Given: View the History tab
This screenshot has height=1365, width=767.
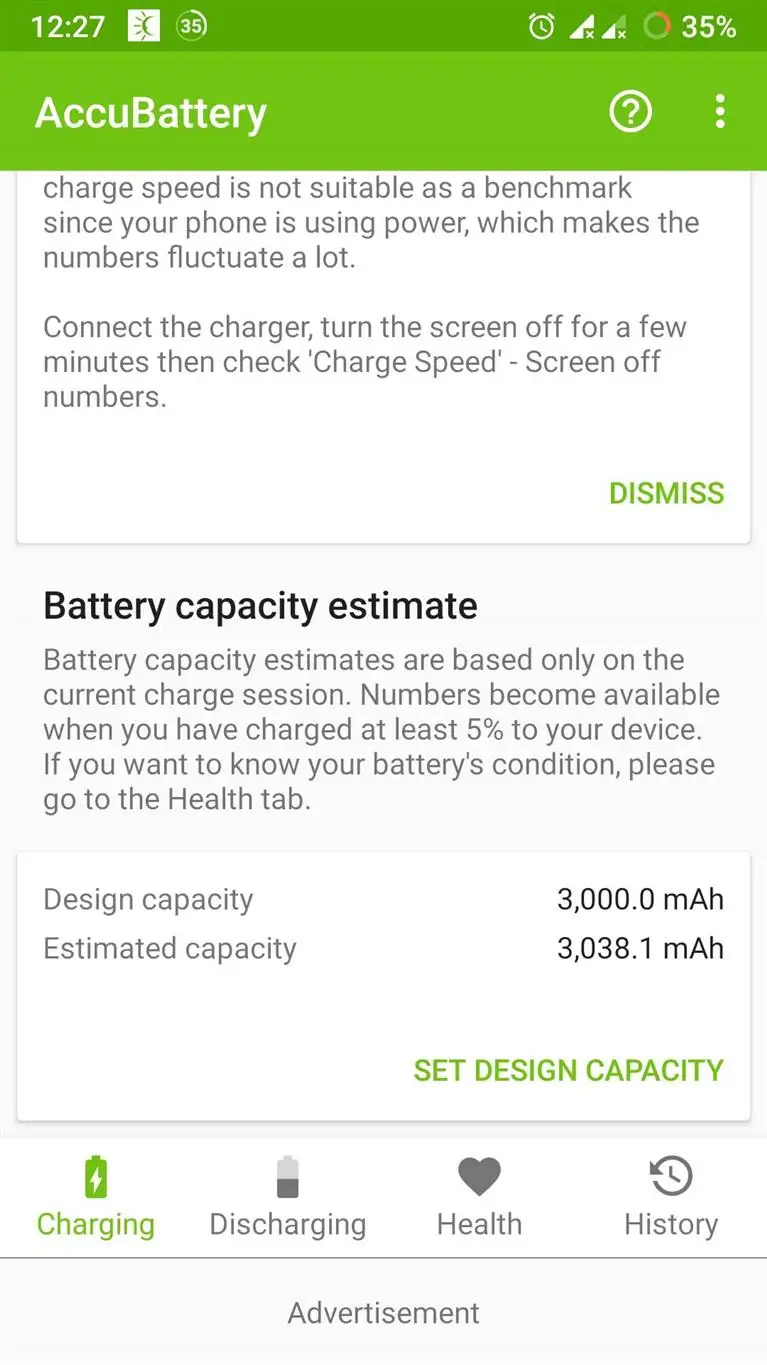Looking at the screenshot, I should point(671,1198).
